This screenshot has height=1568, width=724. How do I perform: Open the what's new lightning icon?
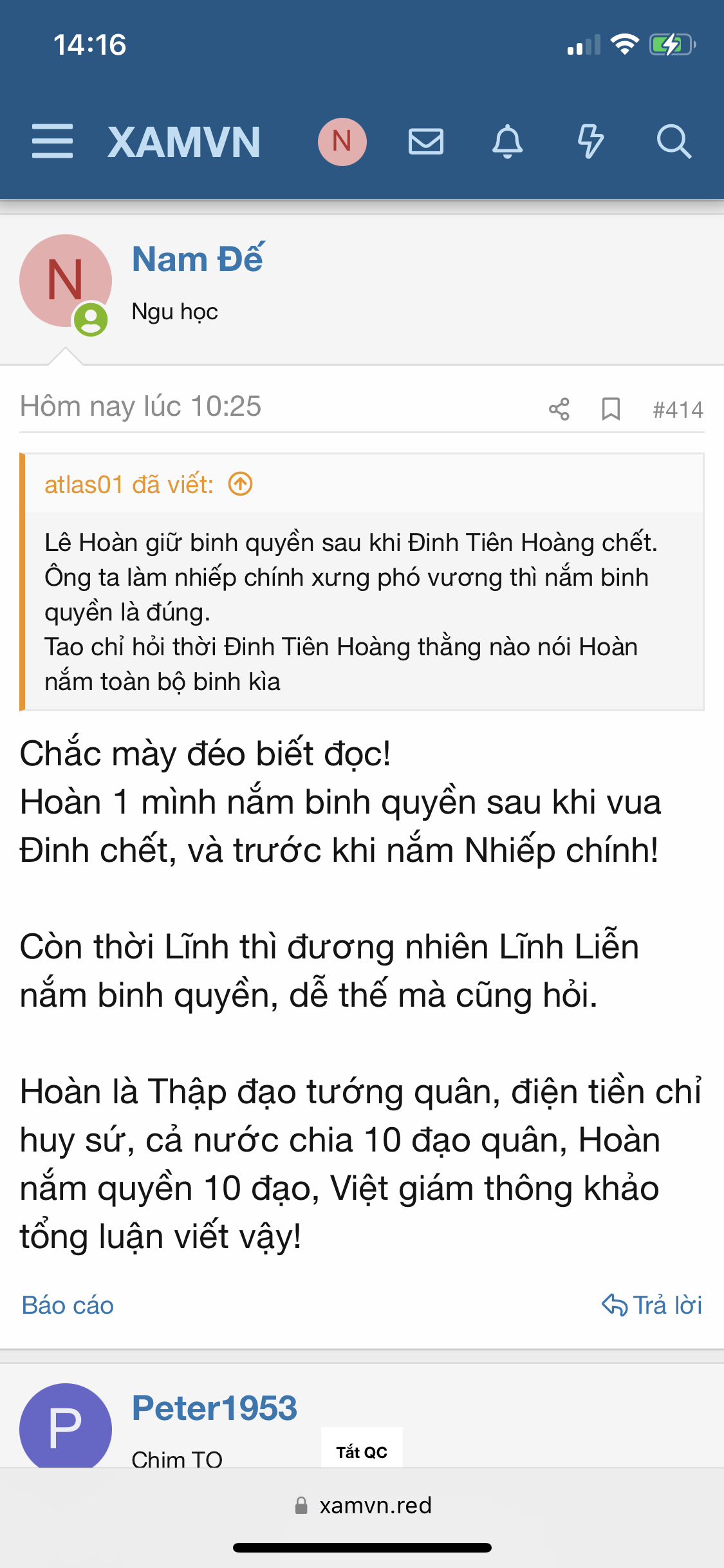point(590,142)
